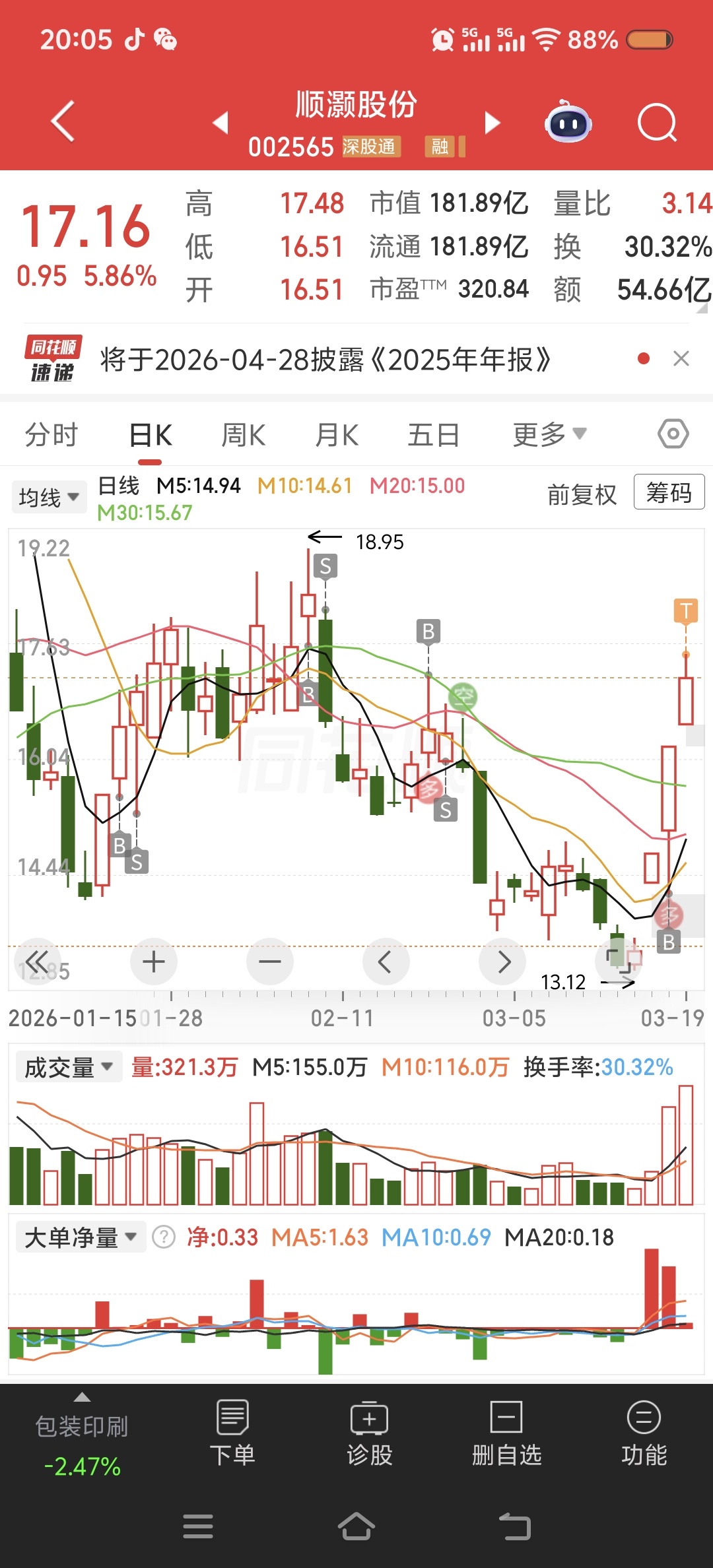Open the AI robot assistant

tap(568, 123)
